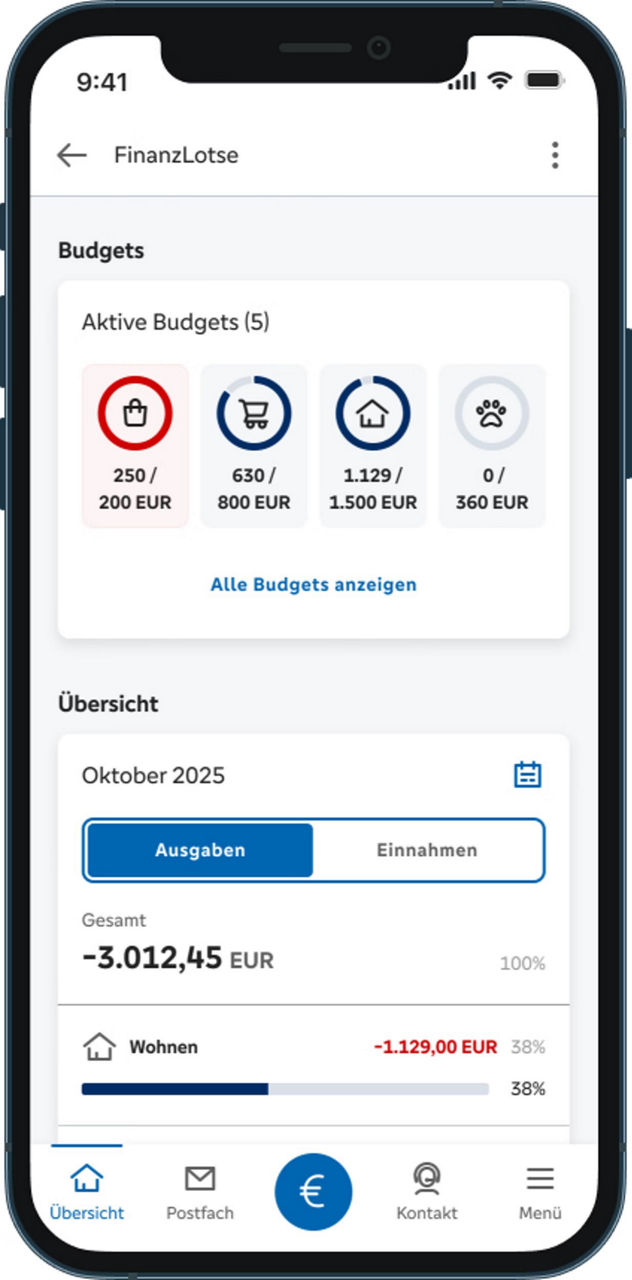This screenshot has height=1280, width=632.
Task: Select the Ausgaben segment
Action: (x=200, y=851)
